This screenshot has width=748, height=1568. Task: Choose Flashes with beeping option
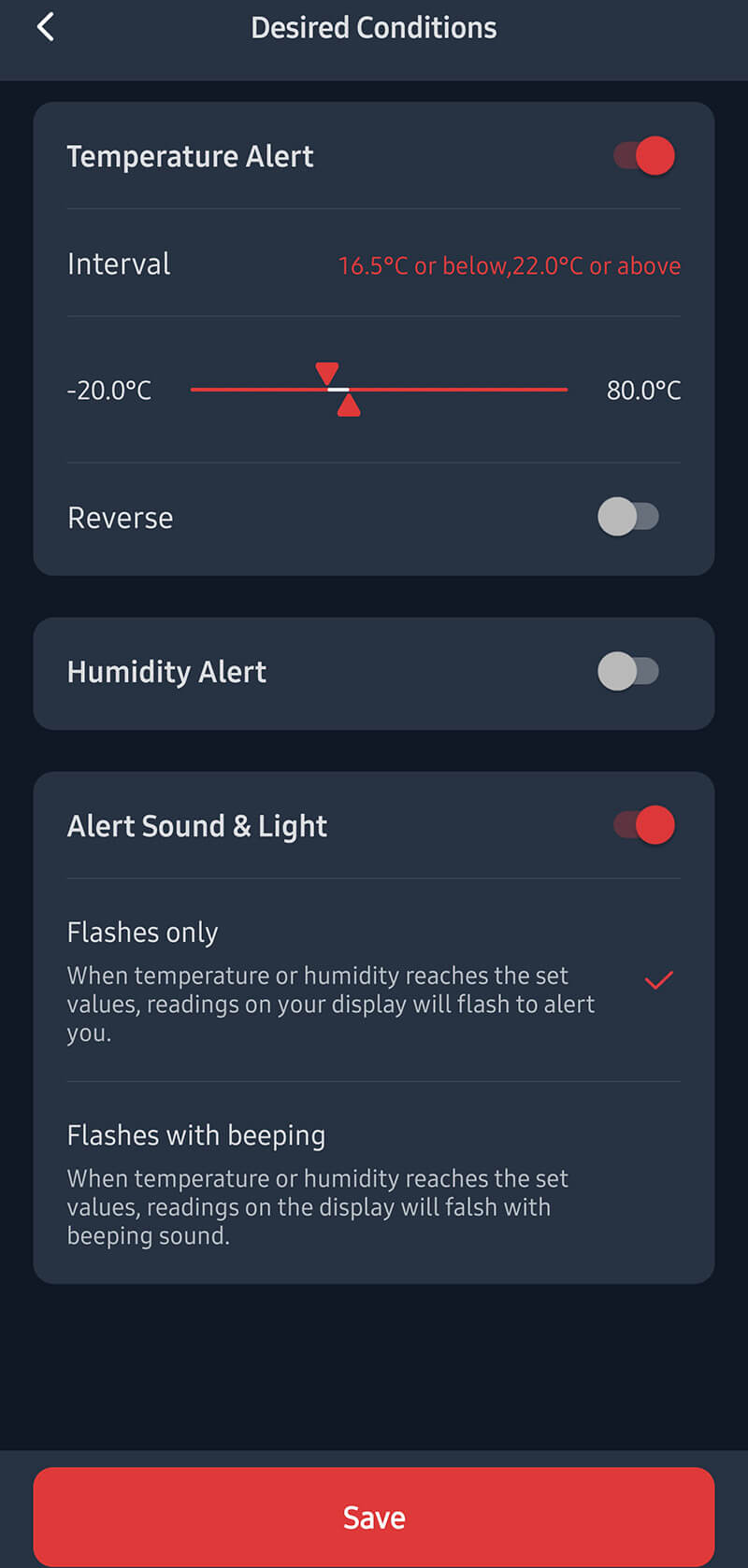(x=374, y=1183)
